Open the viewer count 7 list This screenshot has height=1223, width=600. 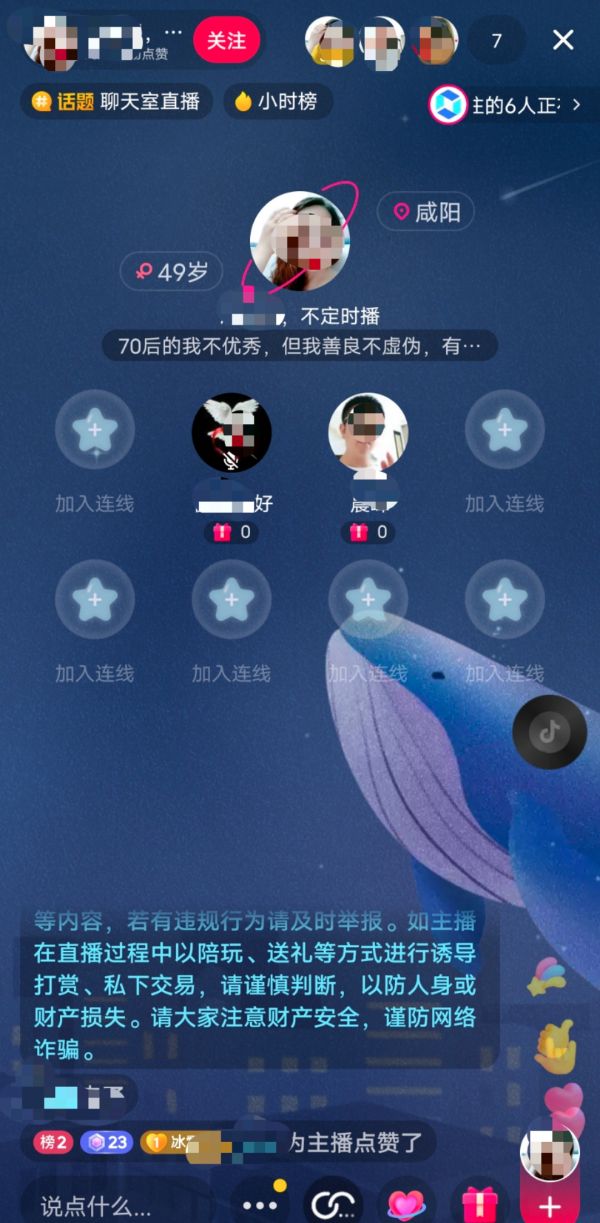point(497,41)
